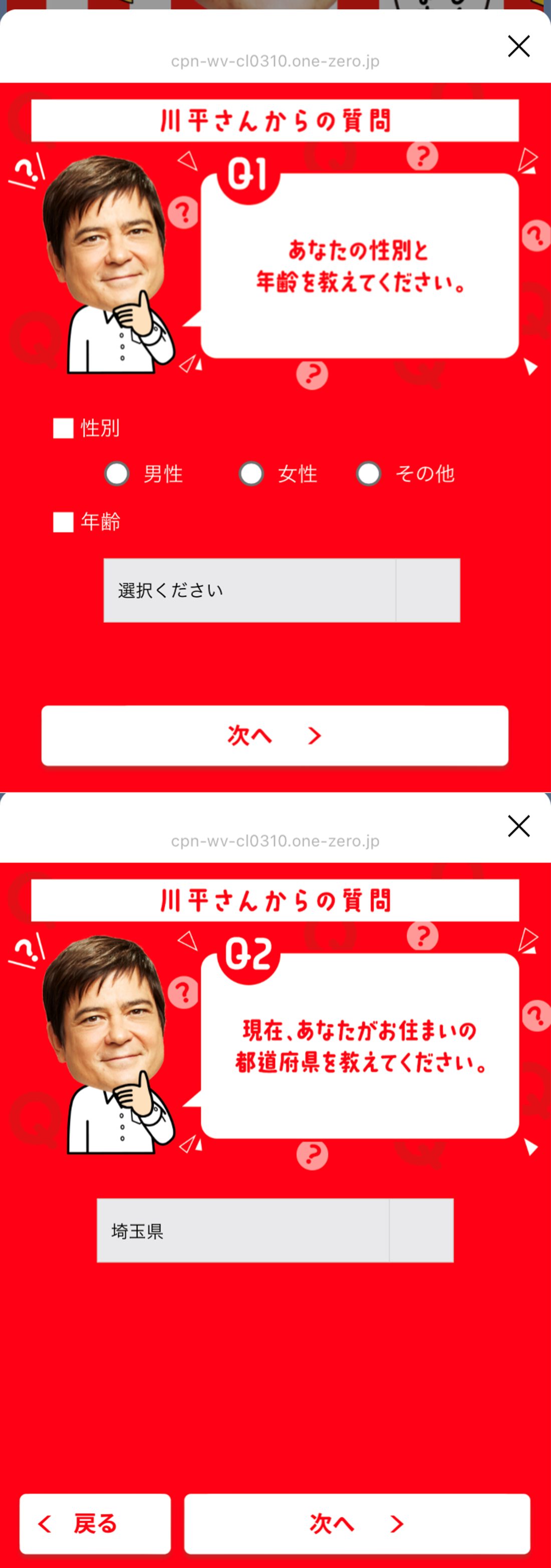The image size is (551, 1568).
Task: Select 男性 as gender
Action: tap(117, 473)
